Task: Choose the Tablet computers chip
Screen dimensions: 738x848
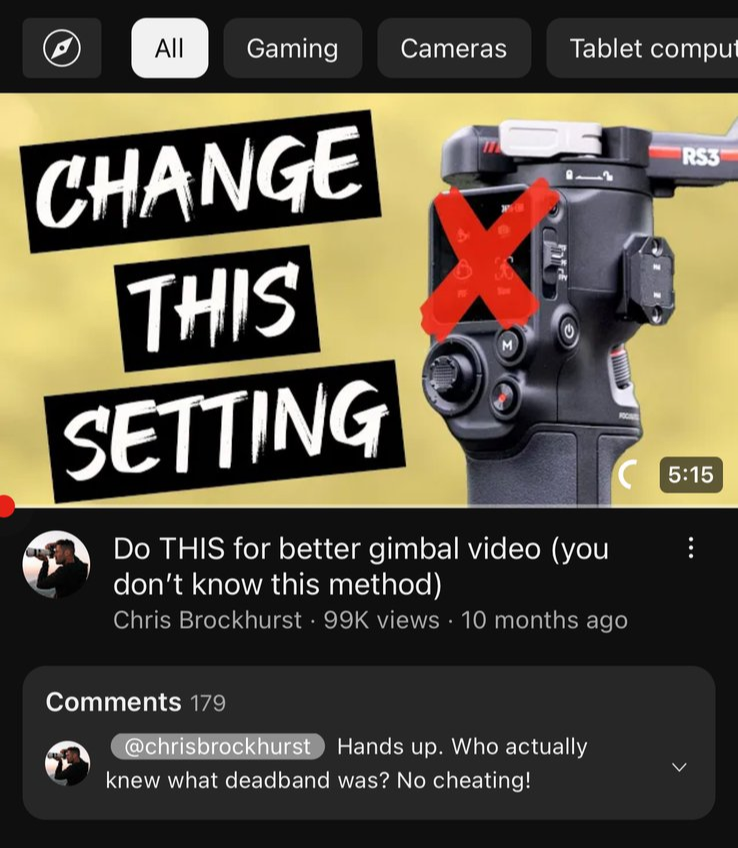Action: 645,48
